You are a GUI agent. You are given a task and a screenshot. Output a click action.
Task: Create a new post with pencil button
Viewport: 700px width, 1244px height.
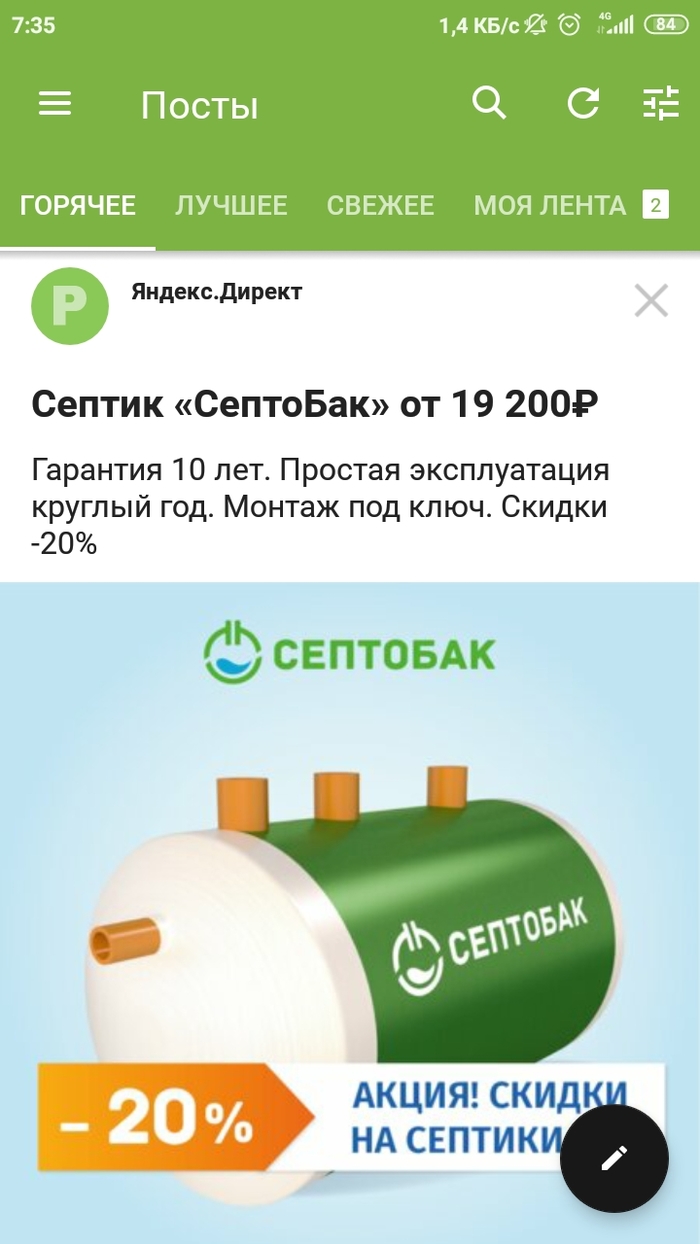coord(613,1158)
